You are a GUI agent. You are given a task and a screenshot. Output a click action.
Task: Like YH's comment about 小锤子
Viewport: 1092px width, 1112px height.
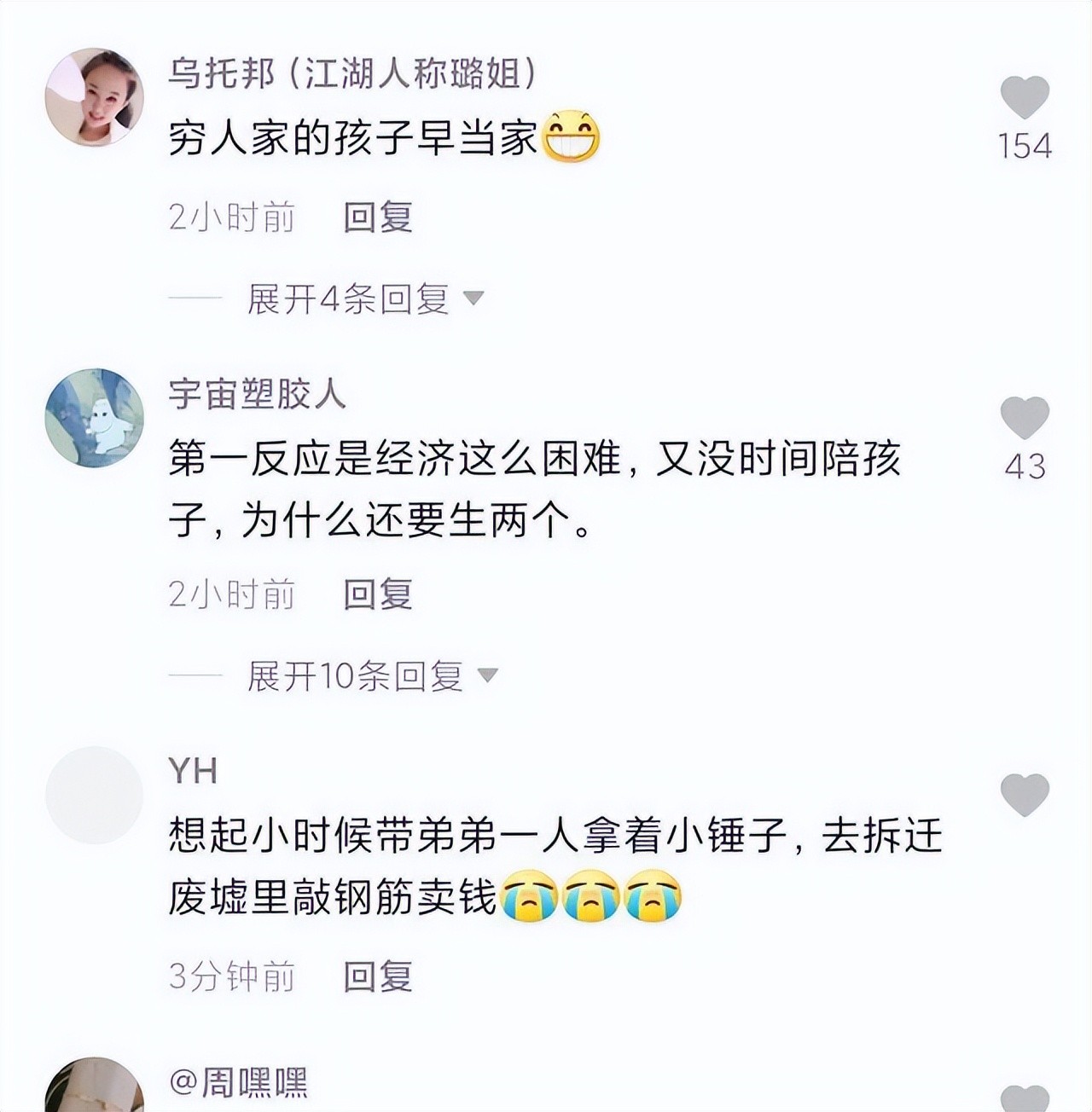[x=1025, y=795]
